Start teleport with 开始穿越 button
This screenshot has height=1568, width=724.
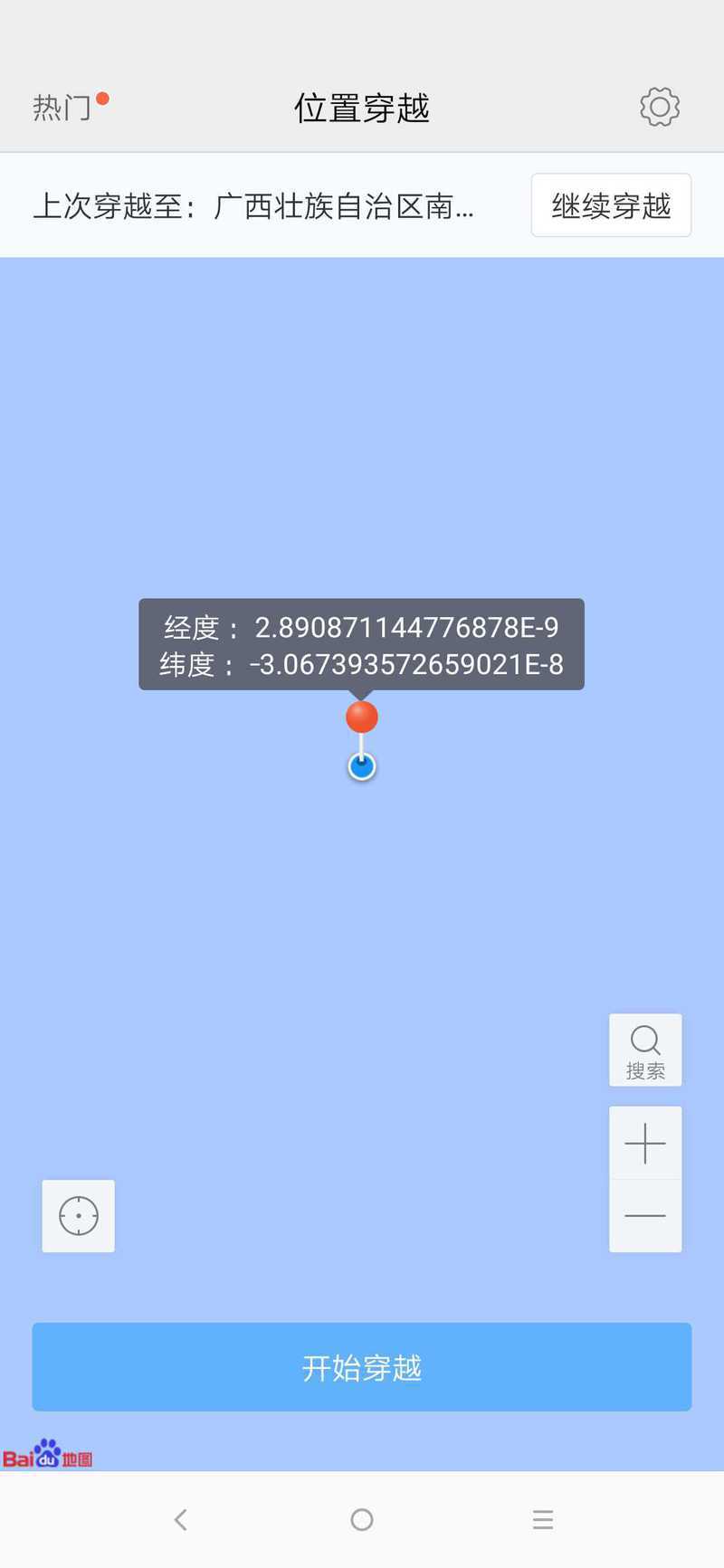(x=362, y=1367)
